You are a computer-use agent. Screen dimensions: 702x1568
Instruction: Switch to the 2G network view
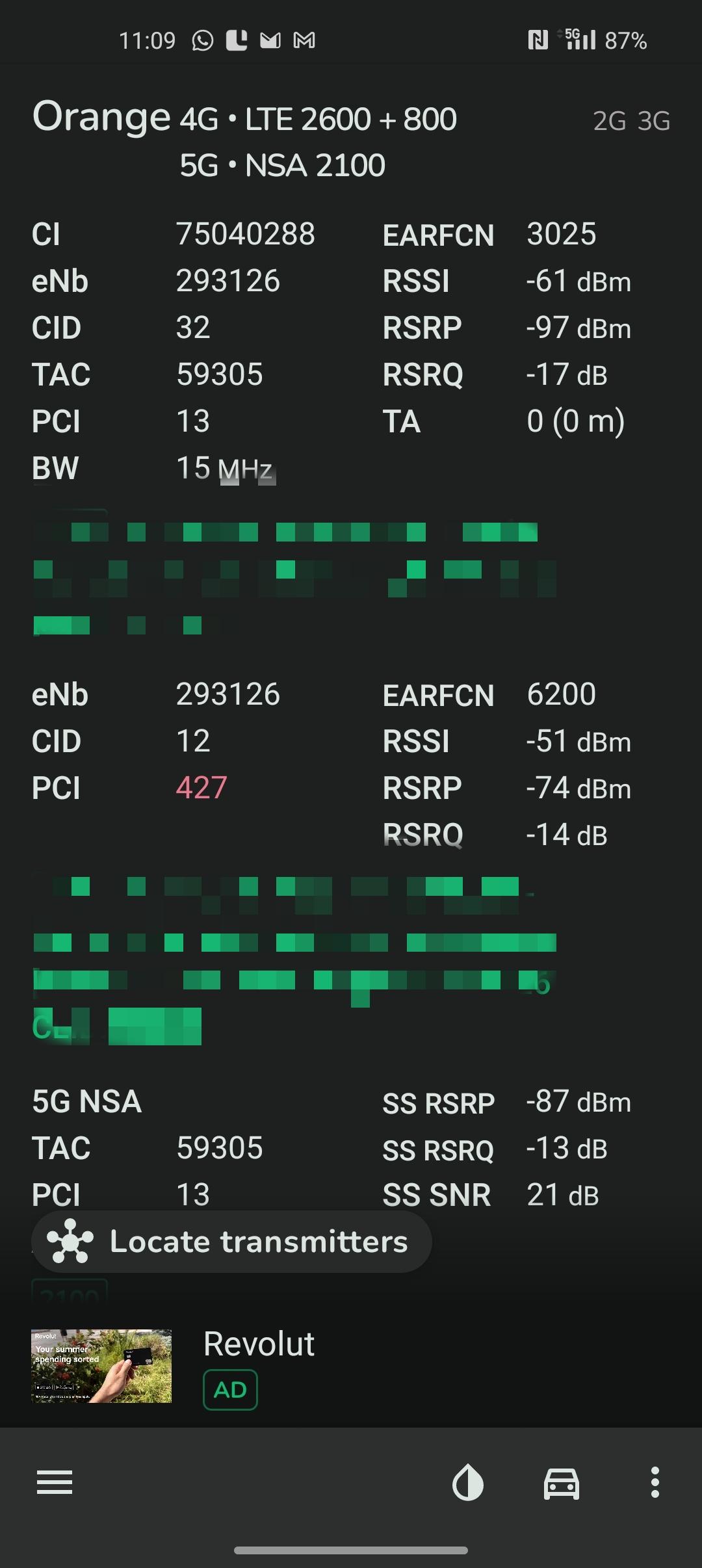(609, 122)
